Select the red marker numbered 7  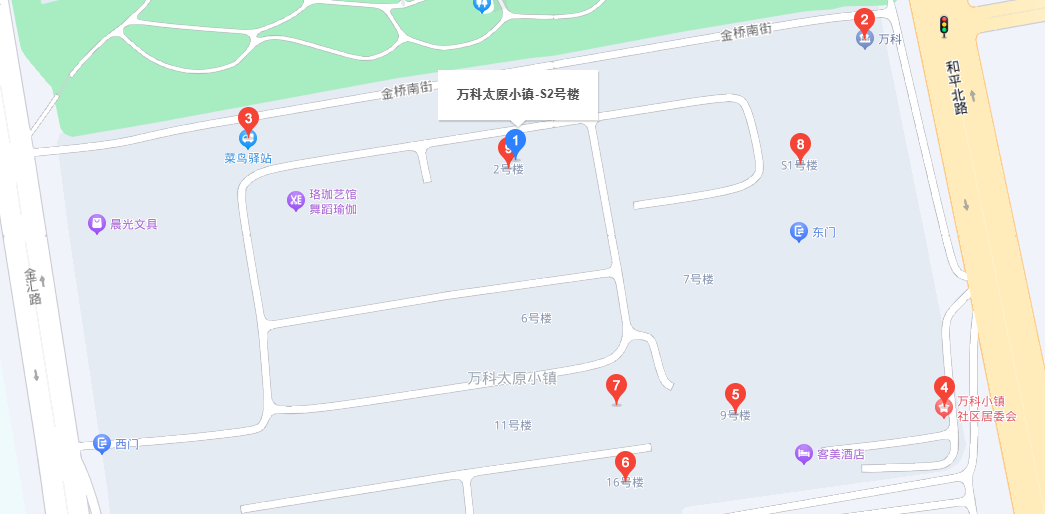point(616,386)
